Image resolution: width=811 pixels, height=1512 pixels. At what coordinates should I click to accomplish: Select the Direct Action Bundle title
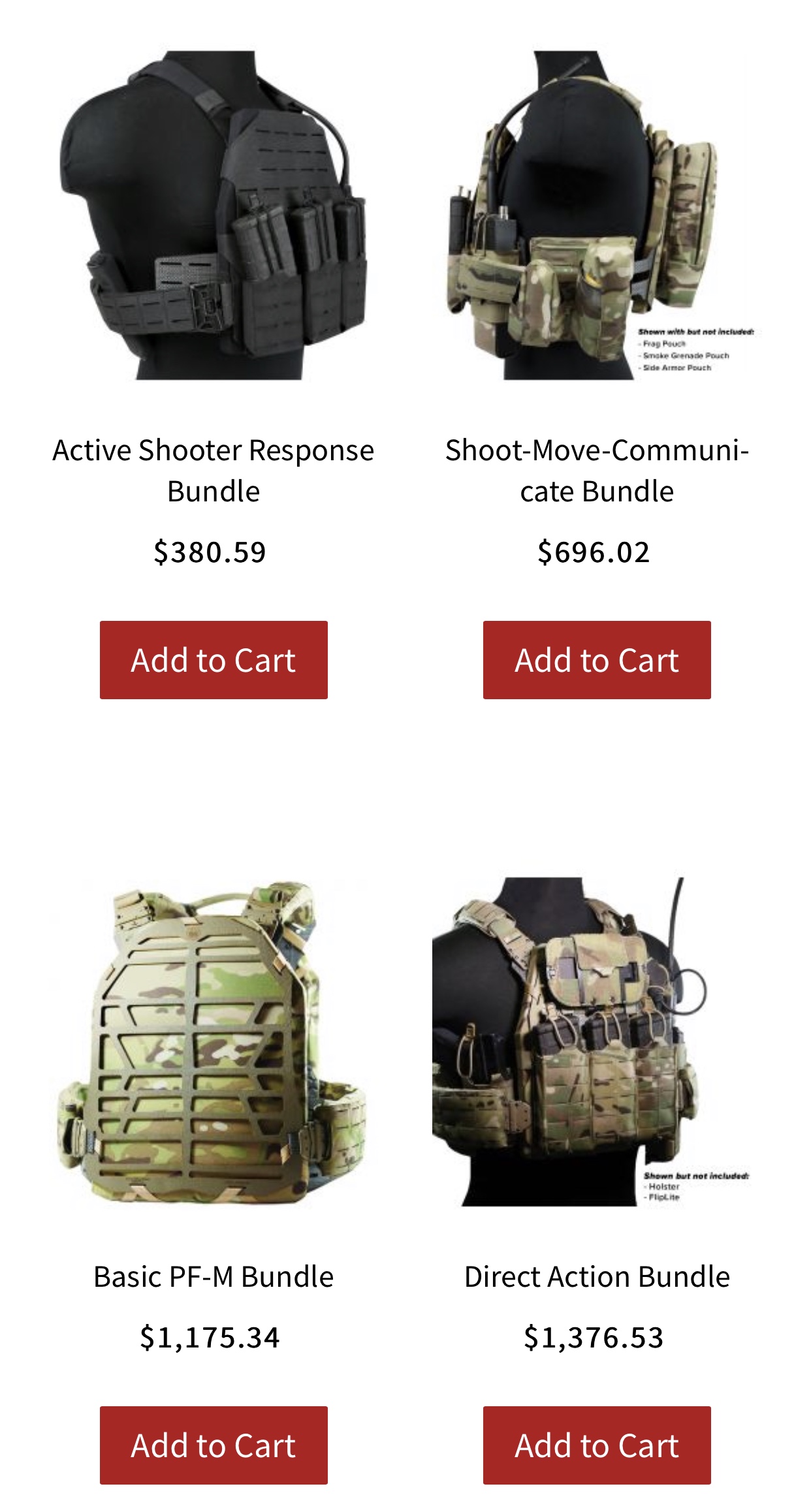coord(597,1276)
